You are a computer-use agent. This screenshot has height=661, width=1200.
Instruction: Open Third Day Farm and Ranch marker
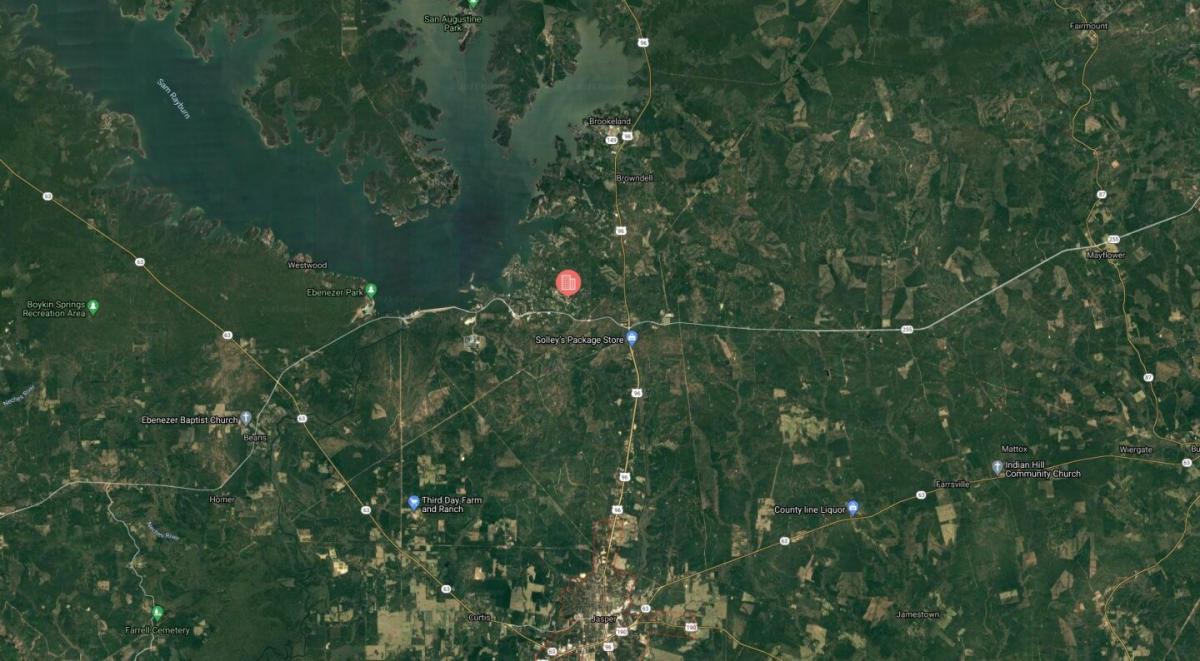(414, 502)
